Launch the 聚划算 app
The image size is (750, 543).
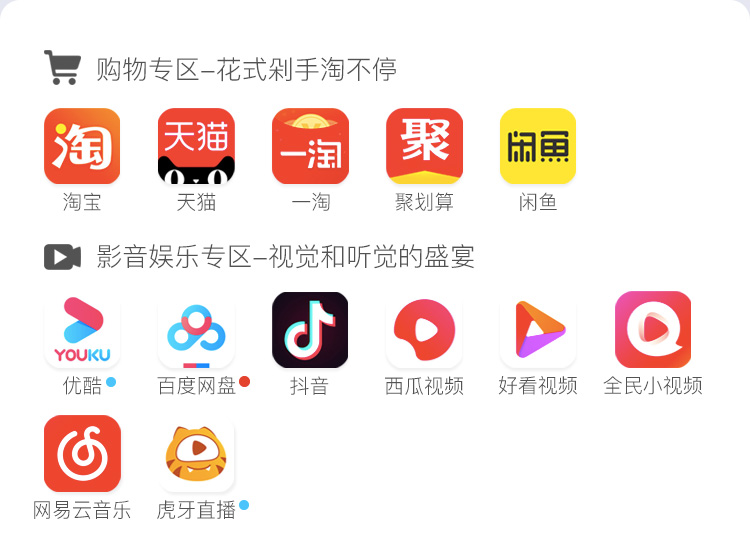[424, 146]
